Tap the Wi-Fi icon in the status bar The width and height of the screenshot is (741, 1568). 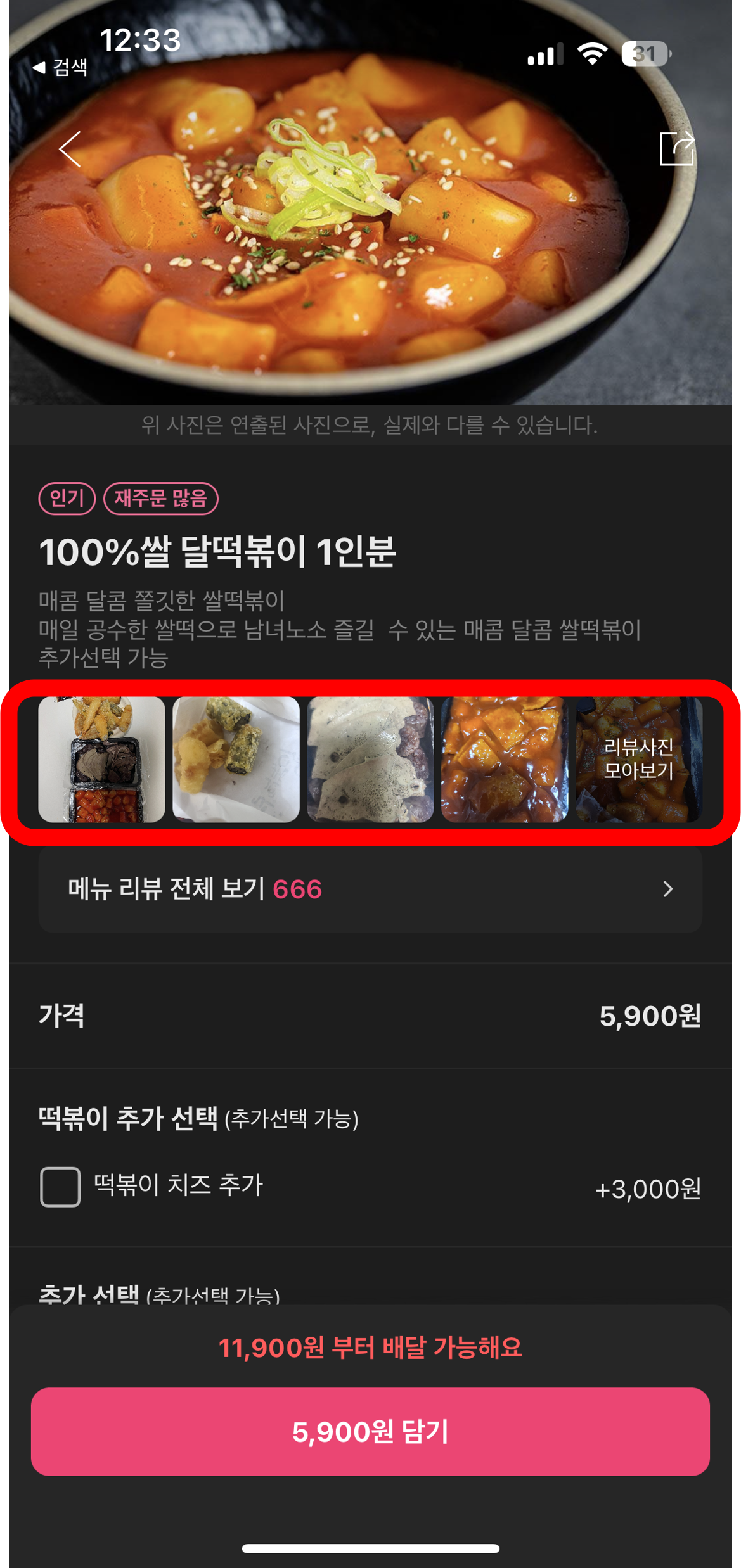pyautogui.click(x=592, y=54)
